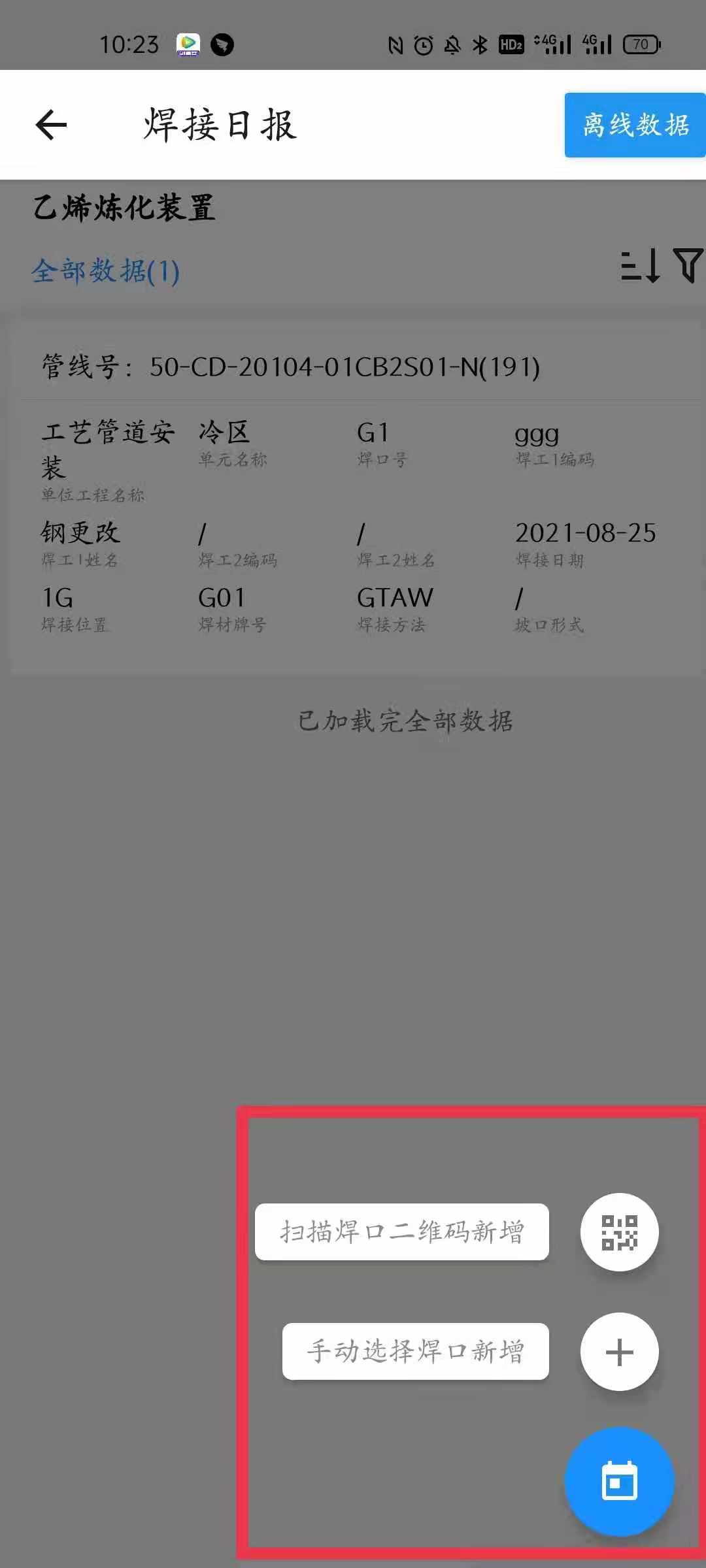
Task: Open the sort order icon
Action: coord(640,266)
